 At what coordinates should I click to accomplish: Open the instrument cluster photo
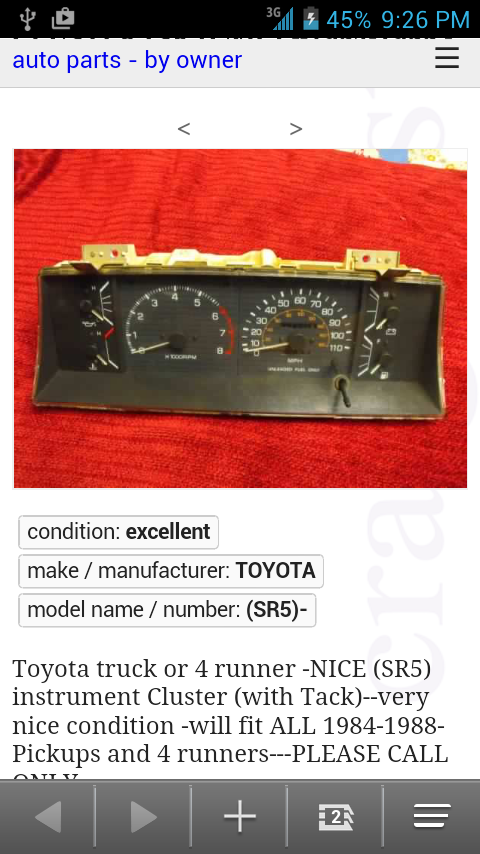pyautogui.click(x=240, y=318)
